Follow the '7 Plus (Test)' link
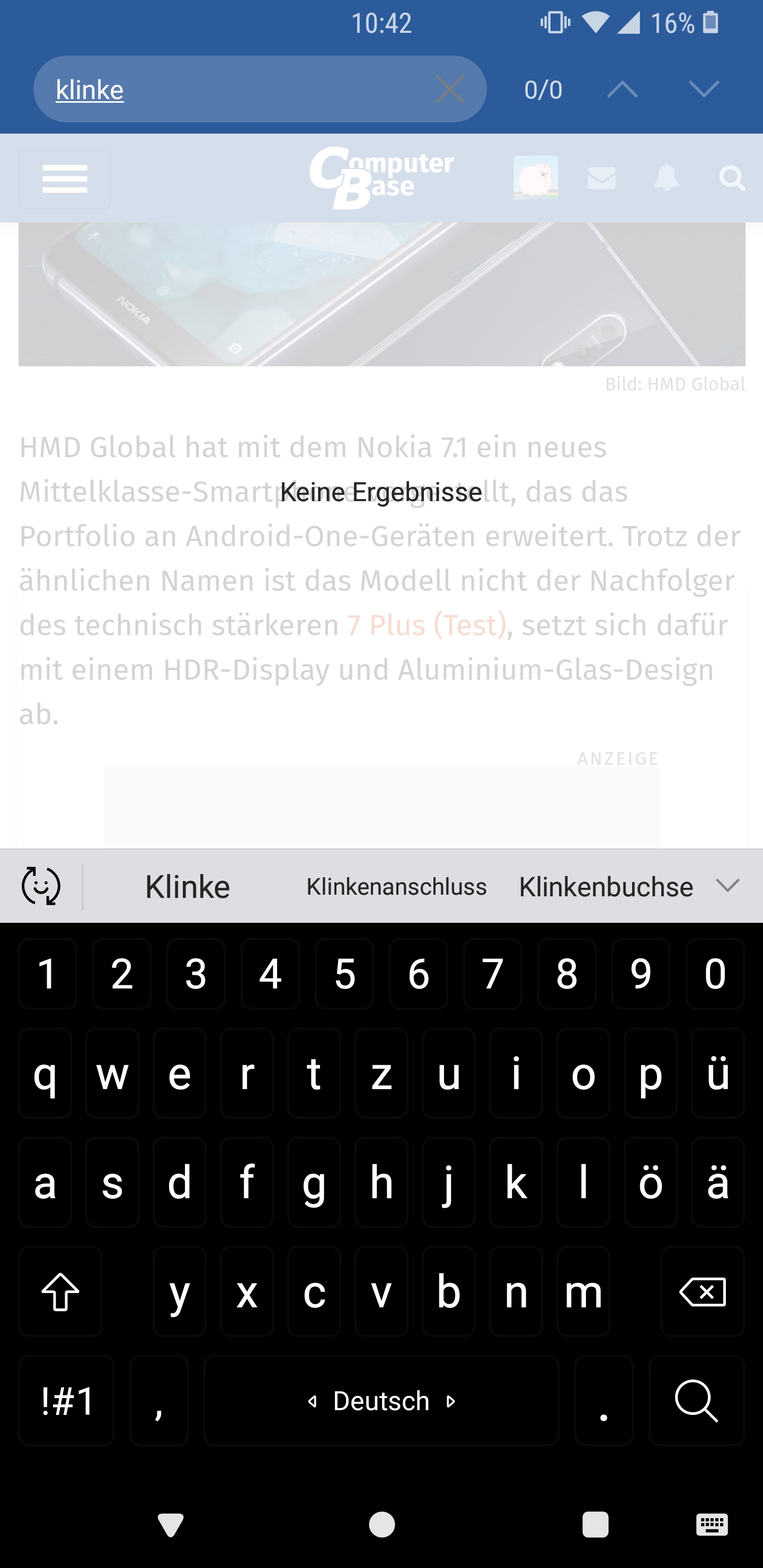 (426, 625)
